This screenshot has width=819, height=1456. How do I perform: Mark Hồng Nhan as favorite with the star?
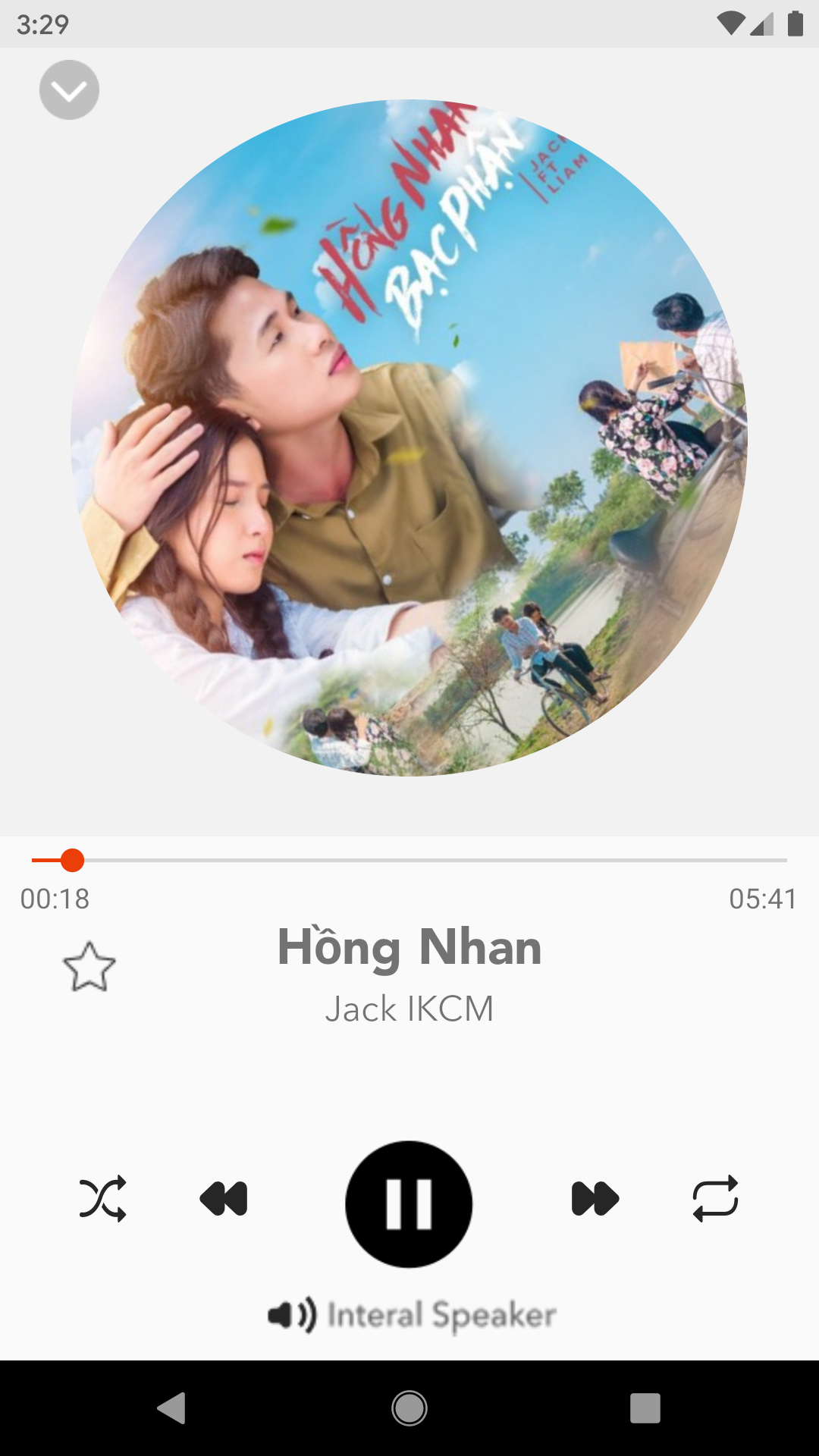point(89,967)
